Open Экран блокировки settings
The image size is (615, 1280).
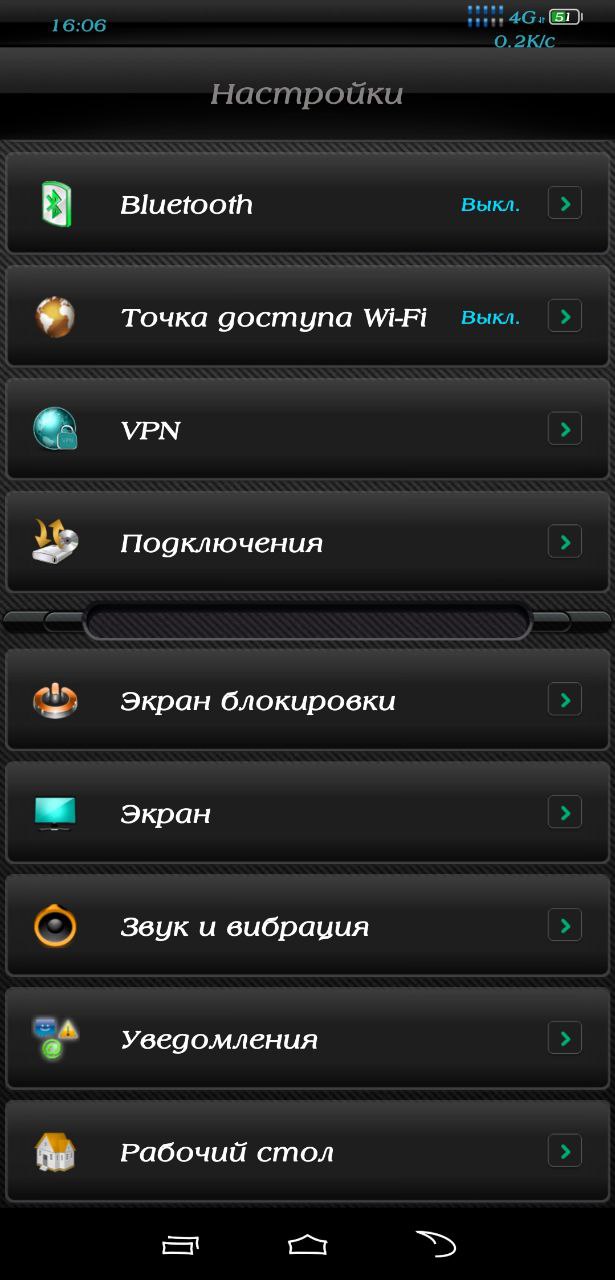point(307,700)
